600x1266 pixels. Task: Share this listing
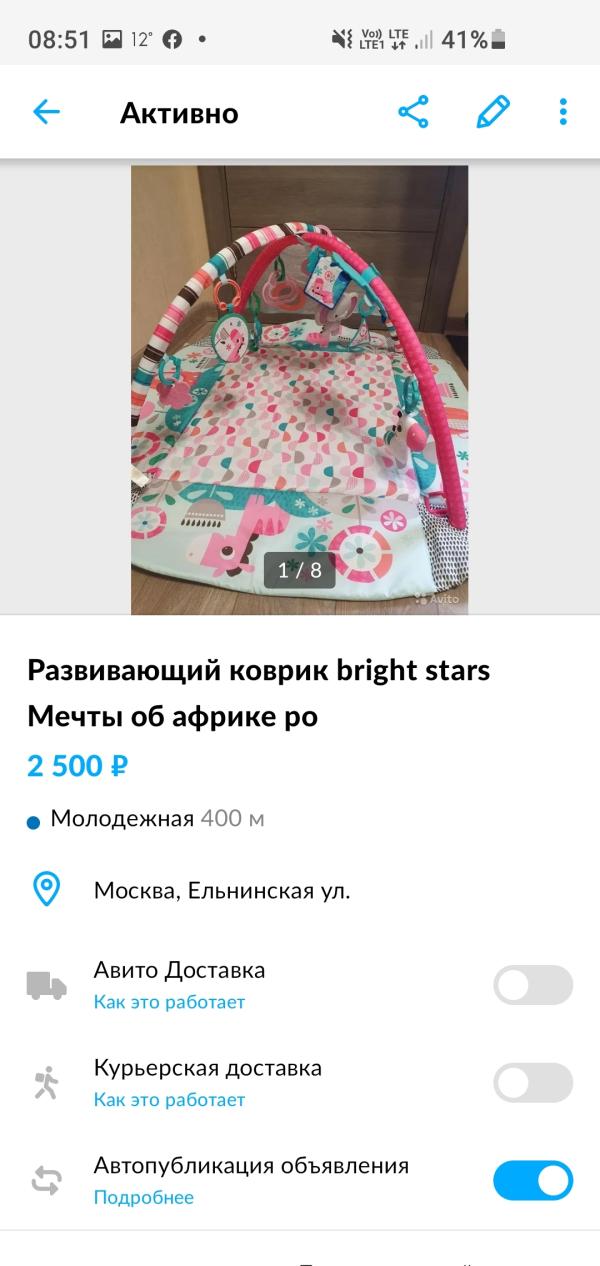413,112
